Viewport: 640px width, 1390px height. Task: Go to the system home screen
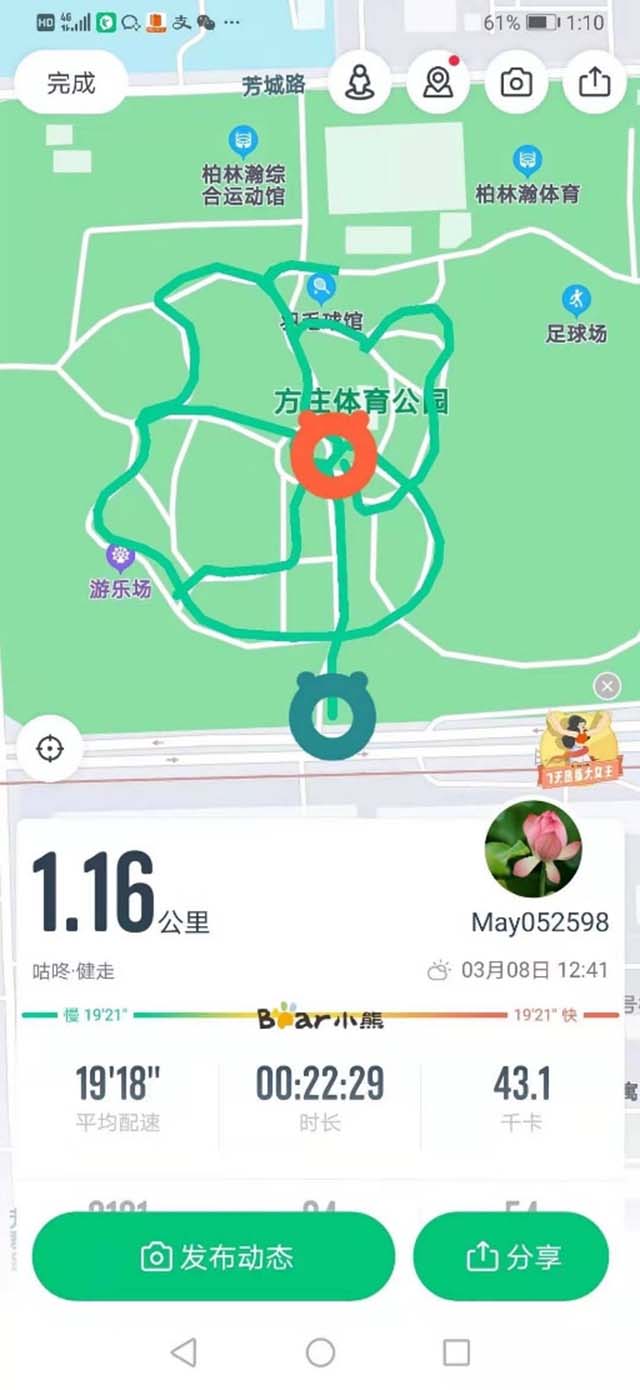pyautogui.click(x=320, y=1352)
